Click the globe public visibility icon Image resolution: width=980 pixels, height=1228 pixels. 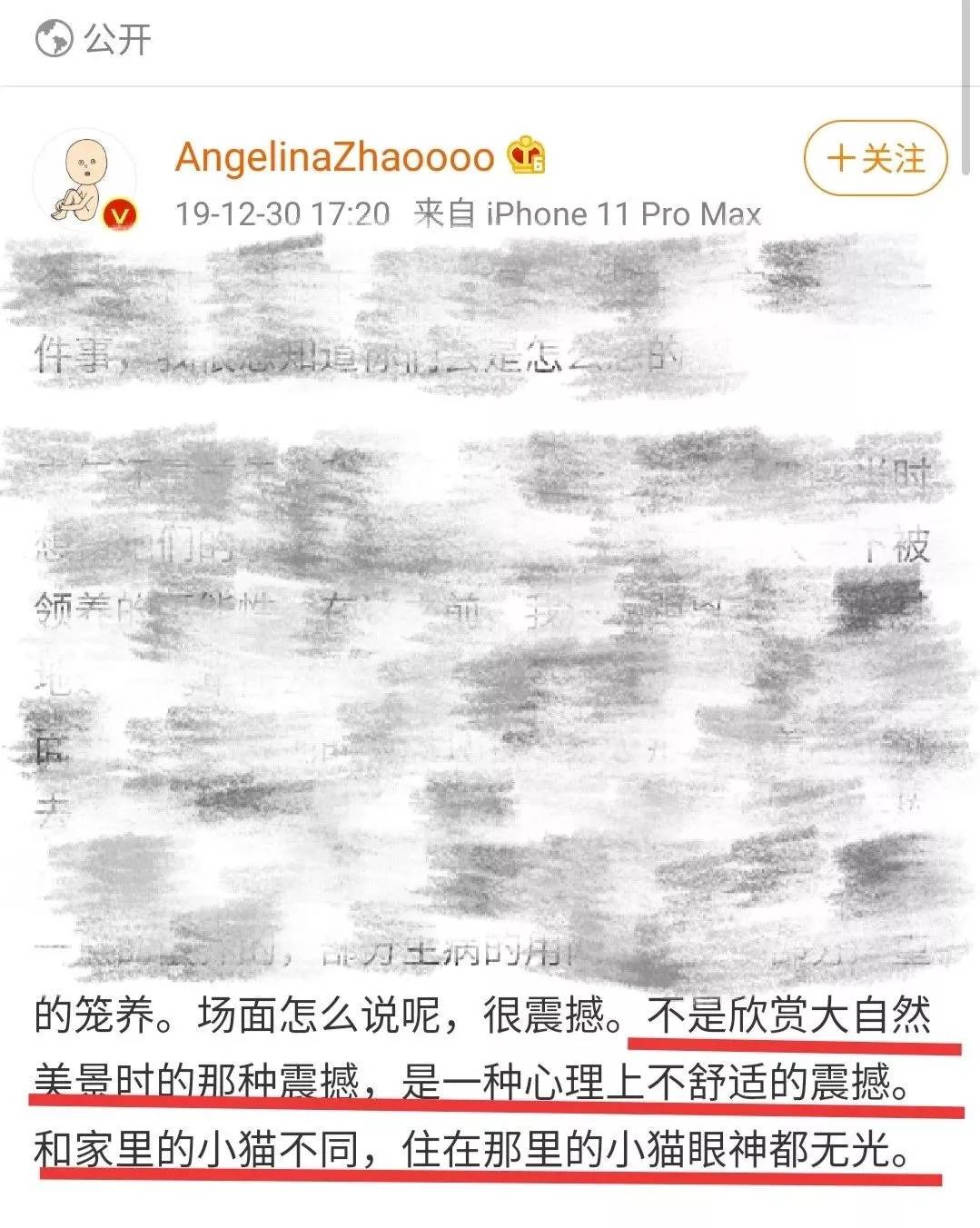tap(54, 35)
